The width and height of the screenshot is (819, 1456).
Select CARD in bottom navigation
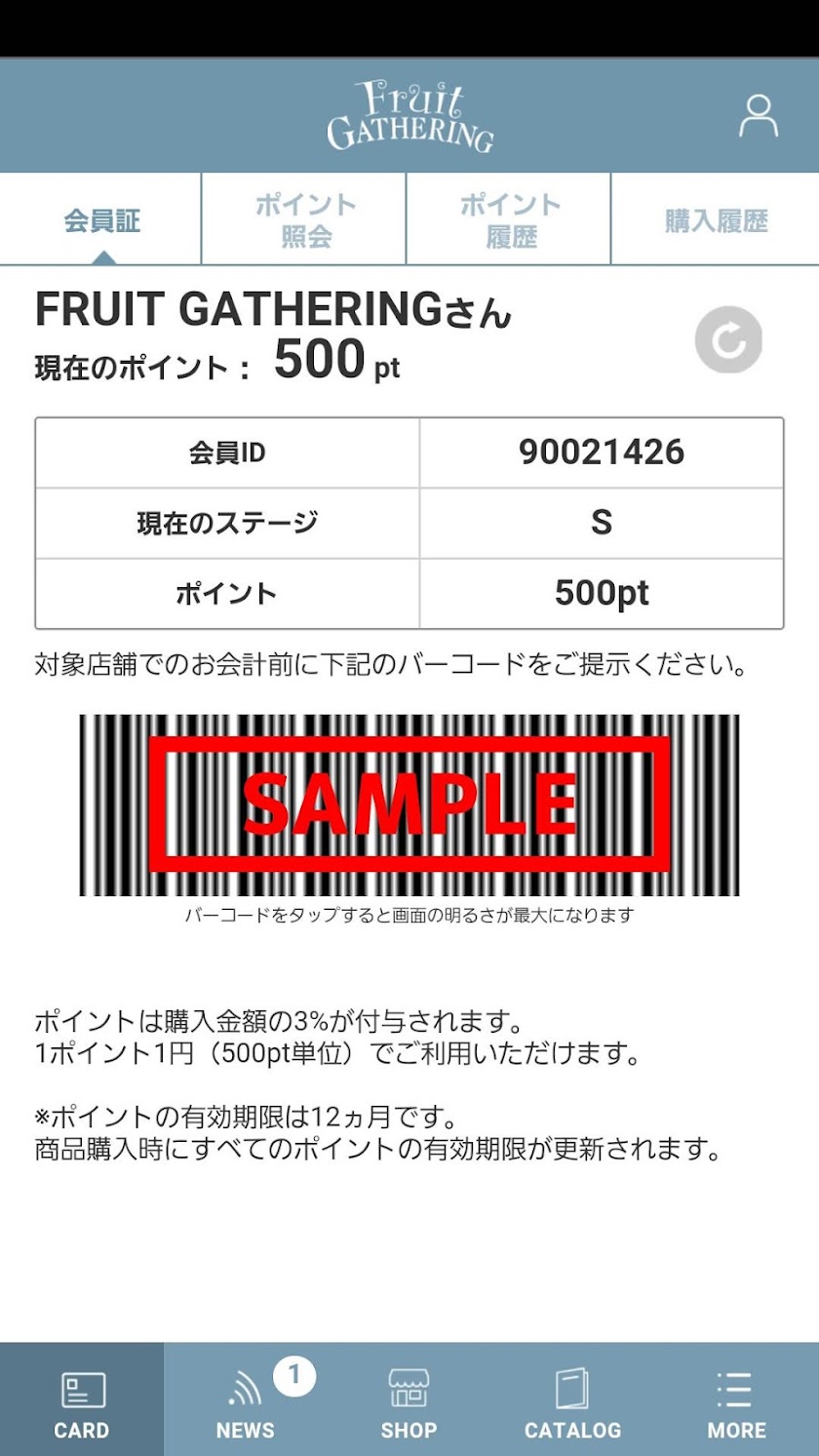(82, 1401)
